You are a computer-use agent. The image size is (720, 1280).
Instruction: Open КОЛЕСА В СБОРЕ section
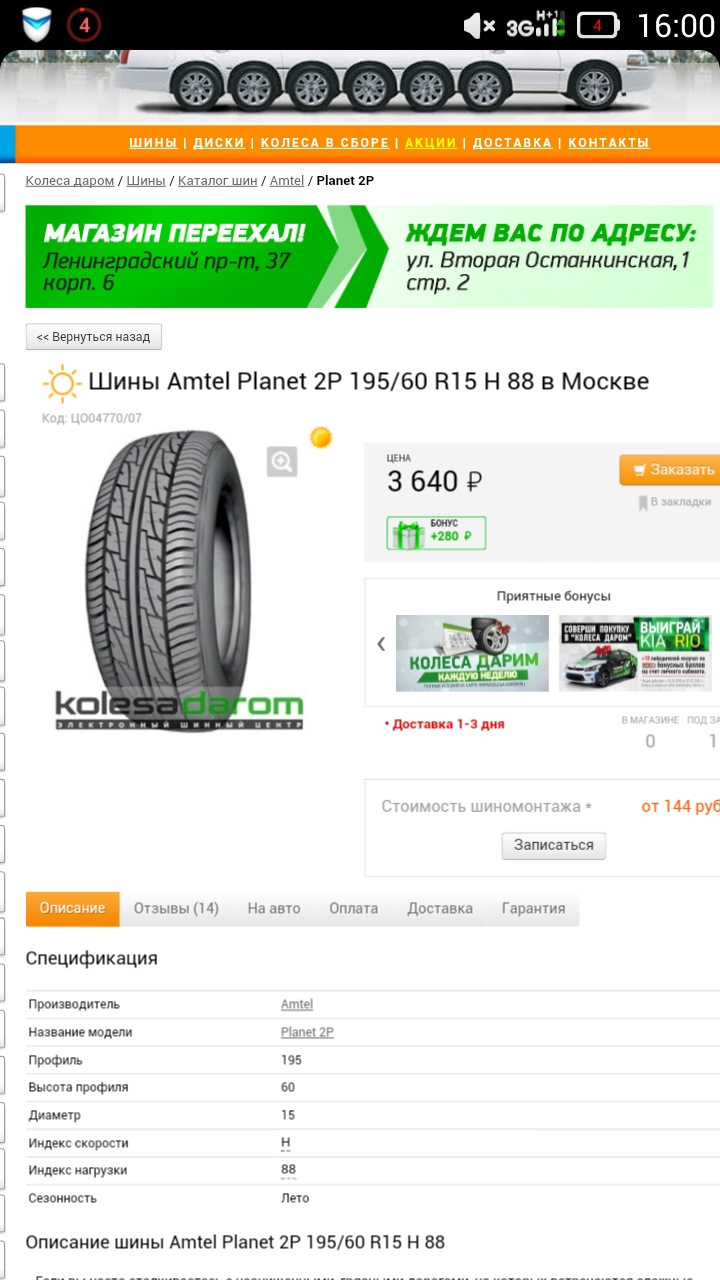coord(325,143)
